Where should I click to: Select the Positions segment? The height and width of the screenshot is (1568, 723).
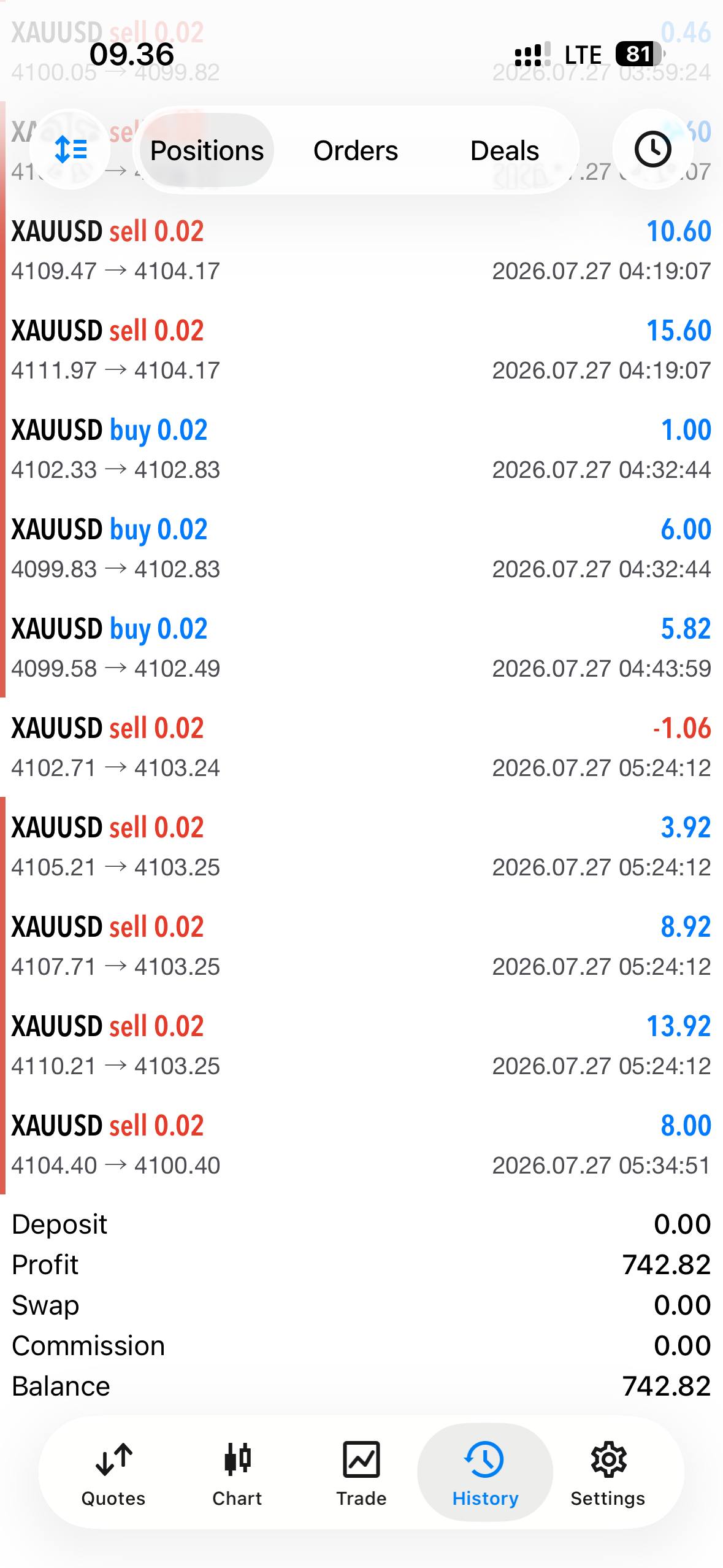(x=207, y=150)
